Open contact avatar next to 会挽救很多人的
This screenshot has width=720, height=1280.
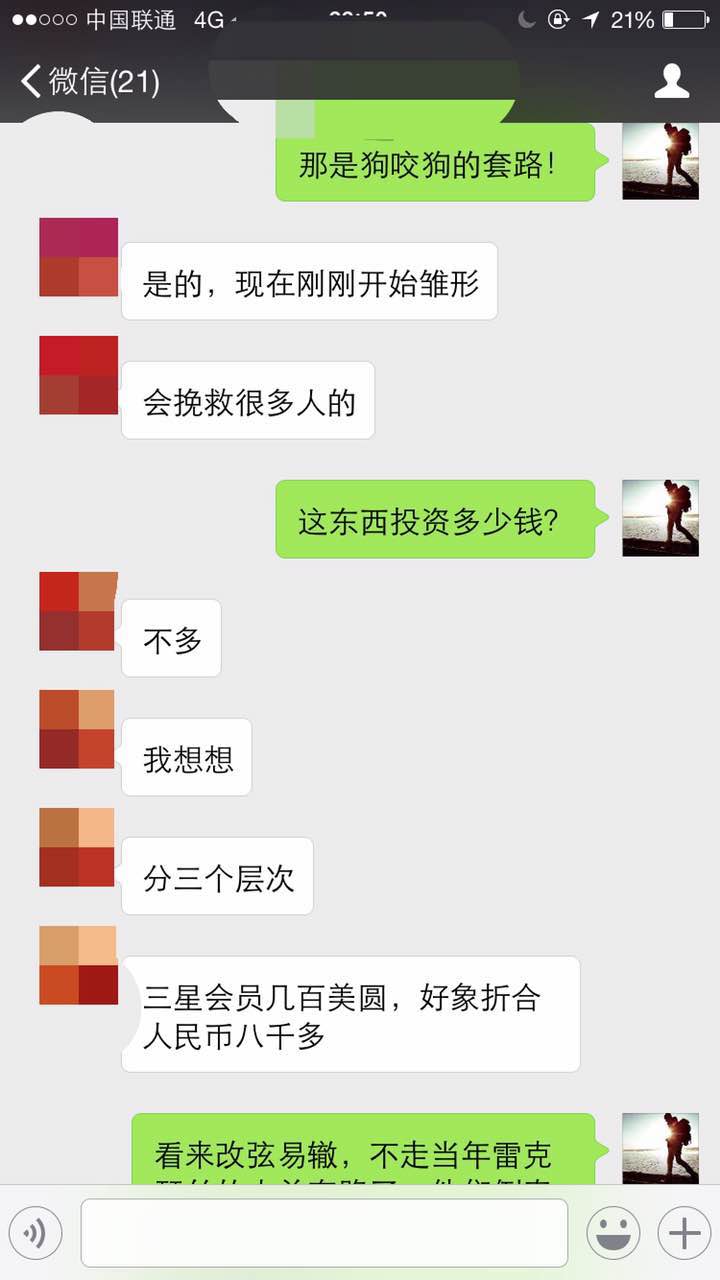coord(78,375)
